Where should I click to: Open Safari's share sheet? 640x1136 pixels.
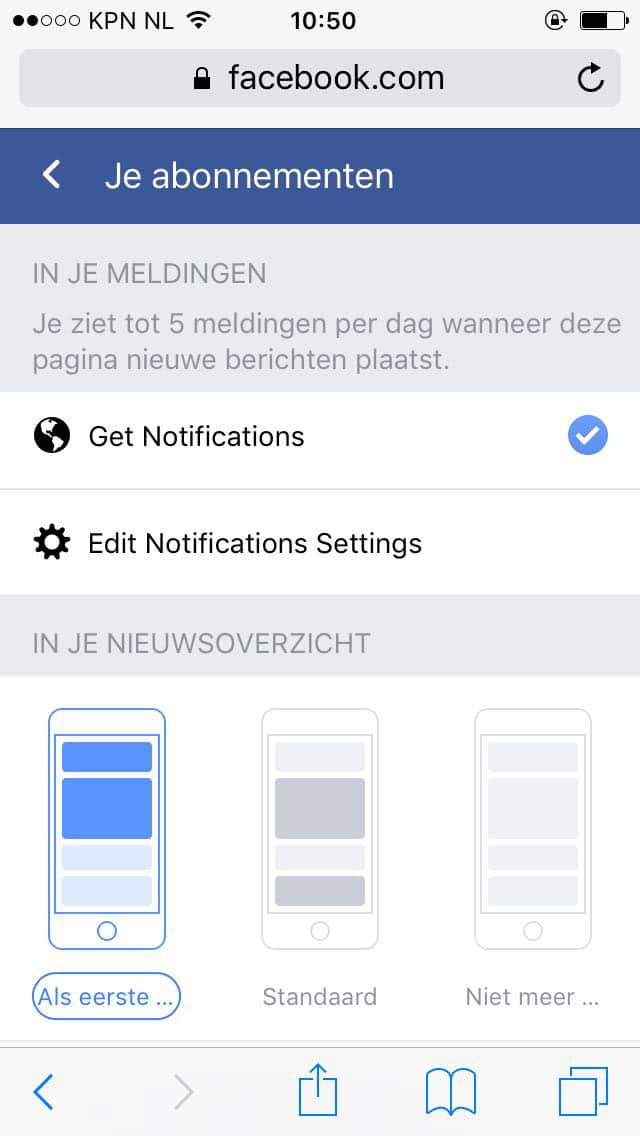point(320,1091)
